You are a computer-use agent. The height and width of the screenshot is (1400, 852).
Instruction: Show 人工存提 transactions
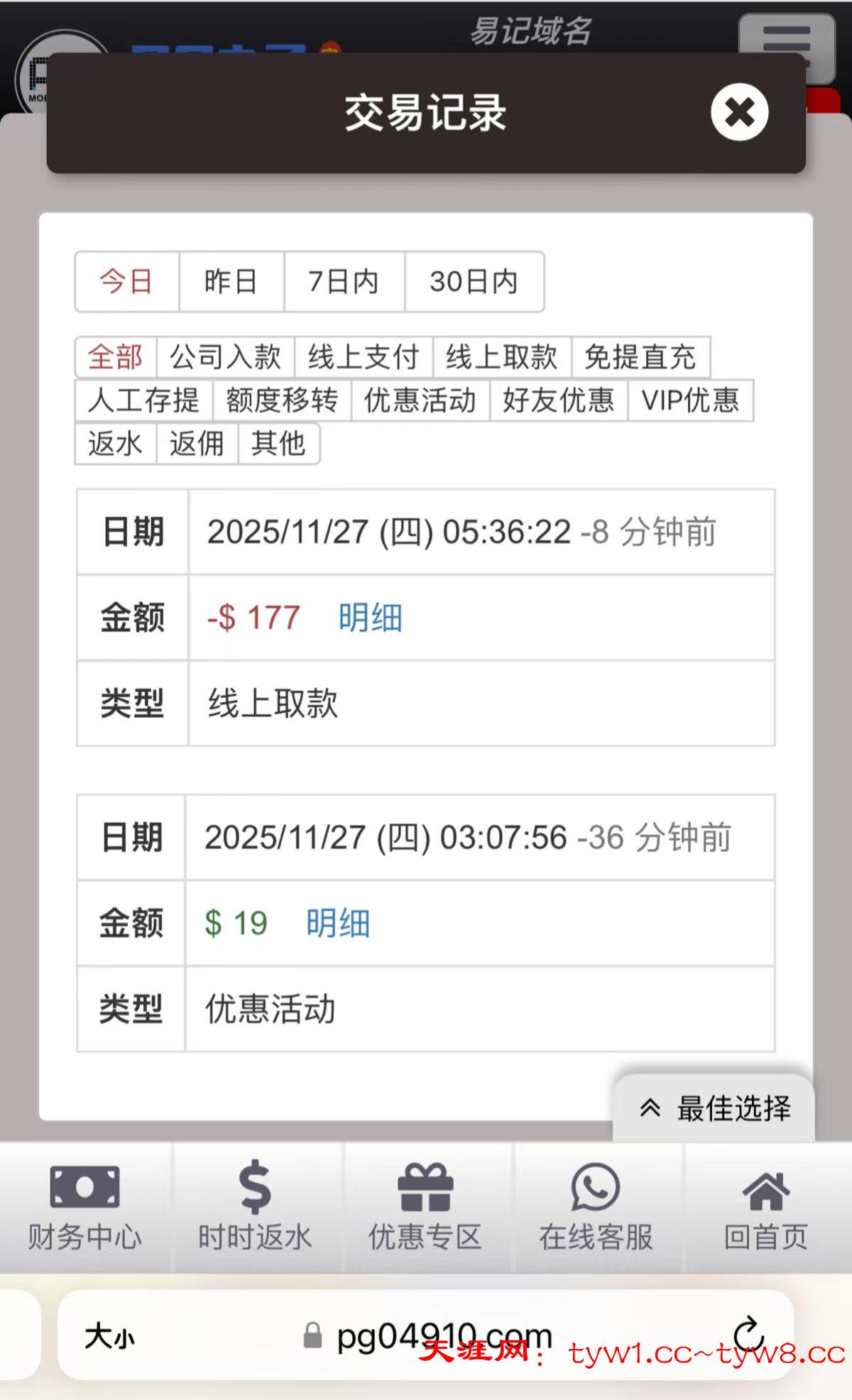143,400
